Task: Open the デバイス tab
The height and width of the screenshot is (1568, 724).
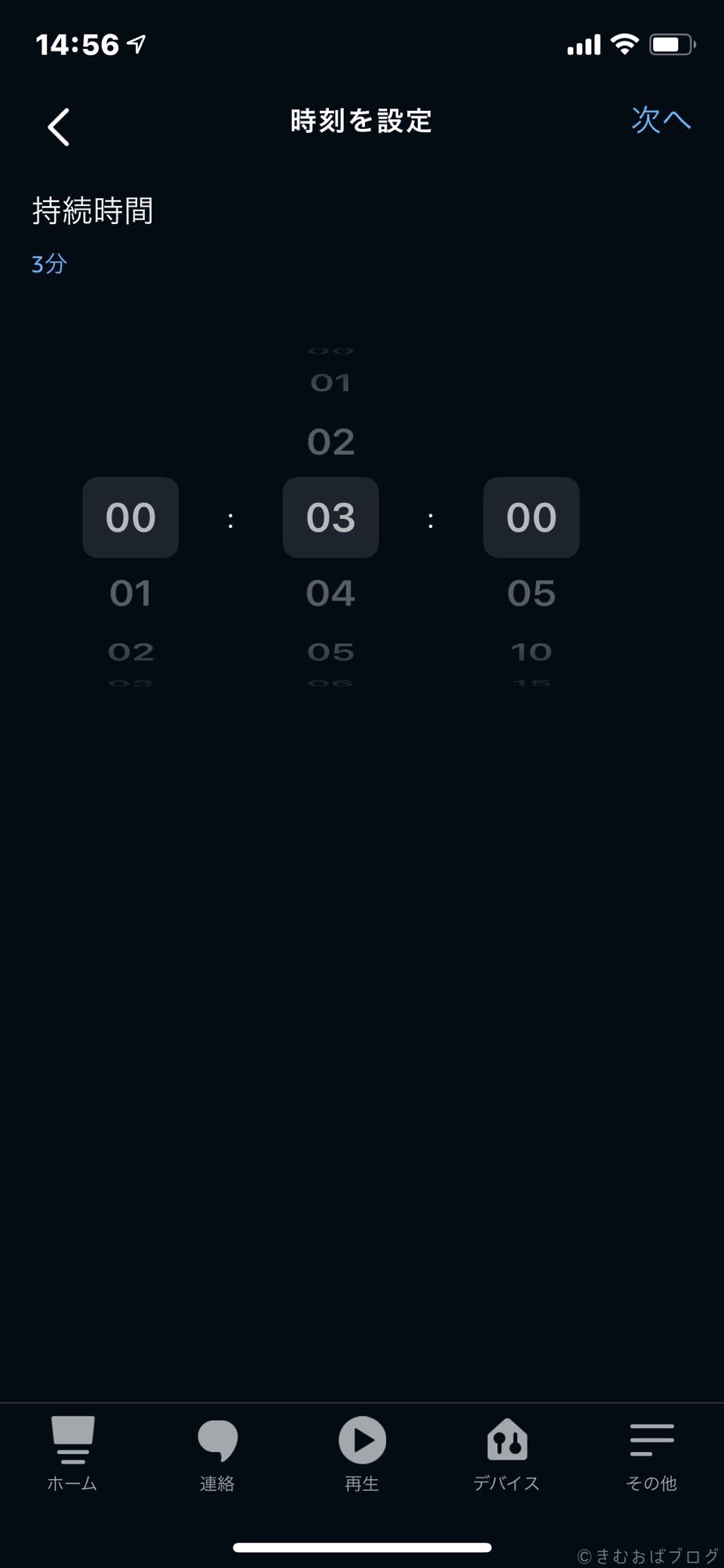Action: (507, 1454)
